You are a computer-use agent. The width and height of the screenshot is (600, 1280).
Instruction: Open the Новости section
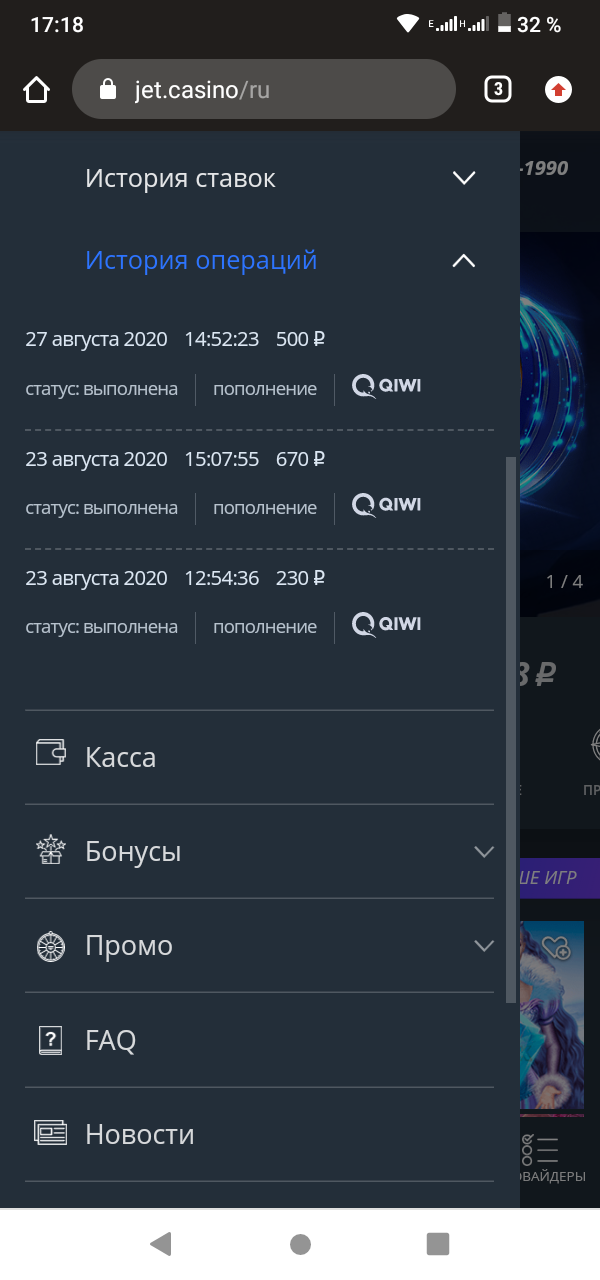click(260, 1134)
